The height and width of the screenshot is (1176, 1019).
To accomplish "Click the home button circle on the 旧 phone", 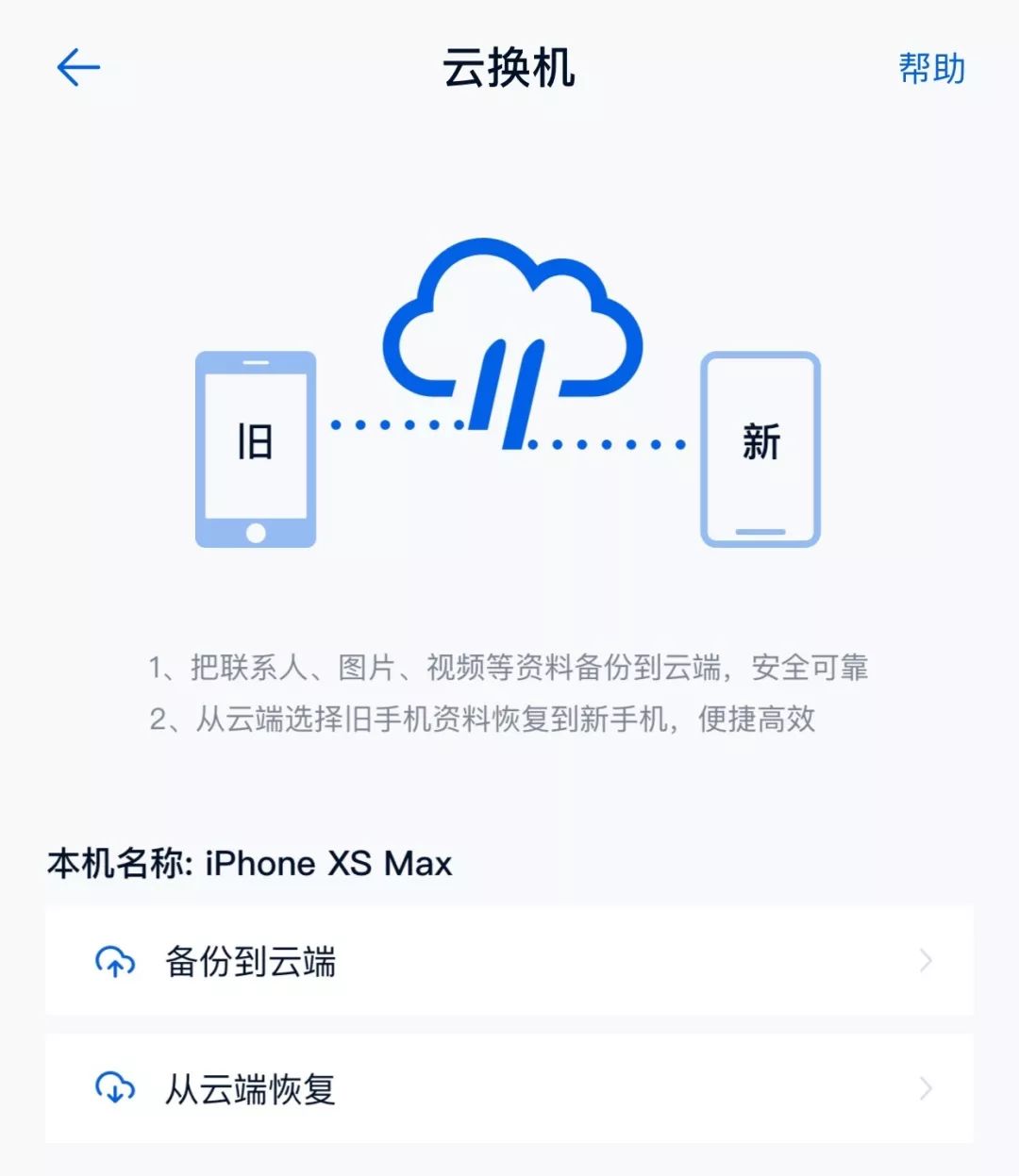I will pyautogui.click(x=256, y=531).
